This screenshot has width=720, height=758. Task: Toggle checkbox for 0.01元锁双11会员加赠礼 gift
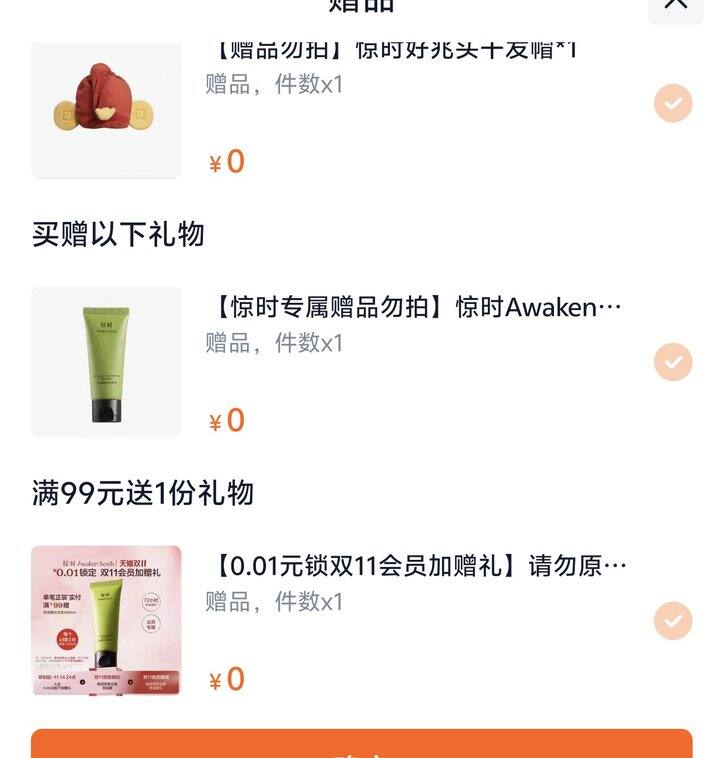coord(673,621)
